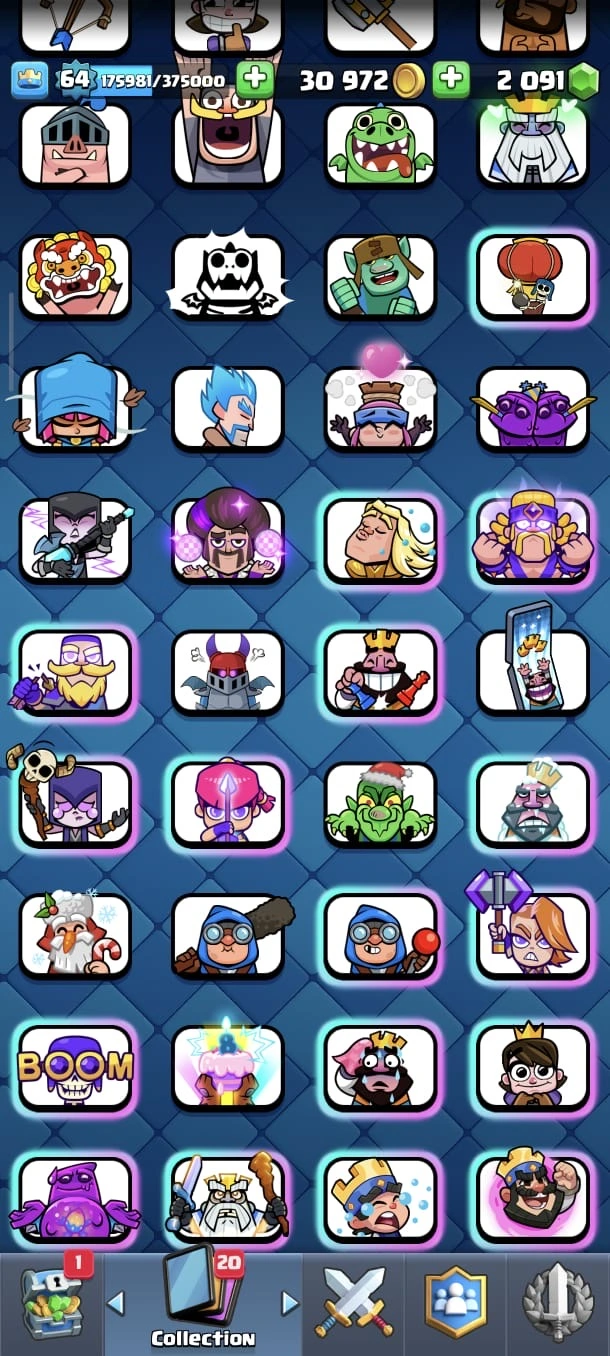Pick the princess with glasses emote
The image size is (610, 1356).
point(533,1067)
